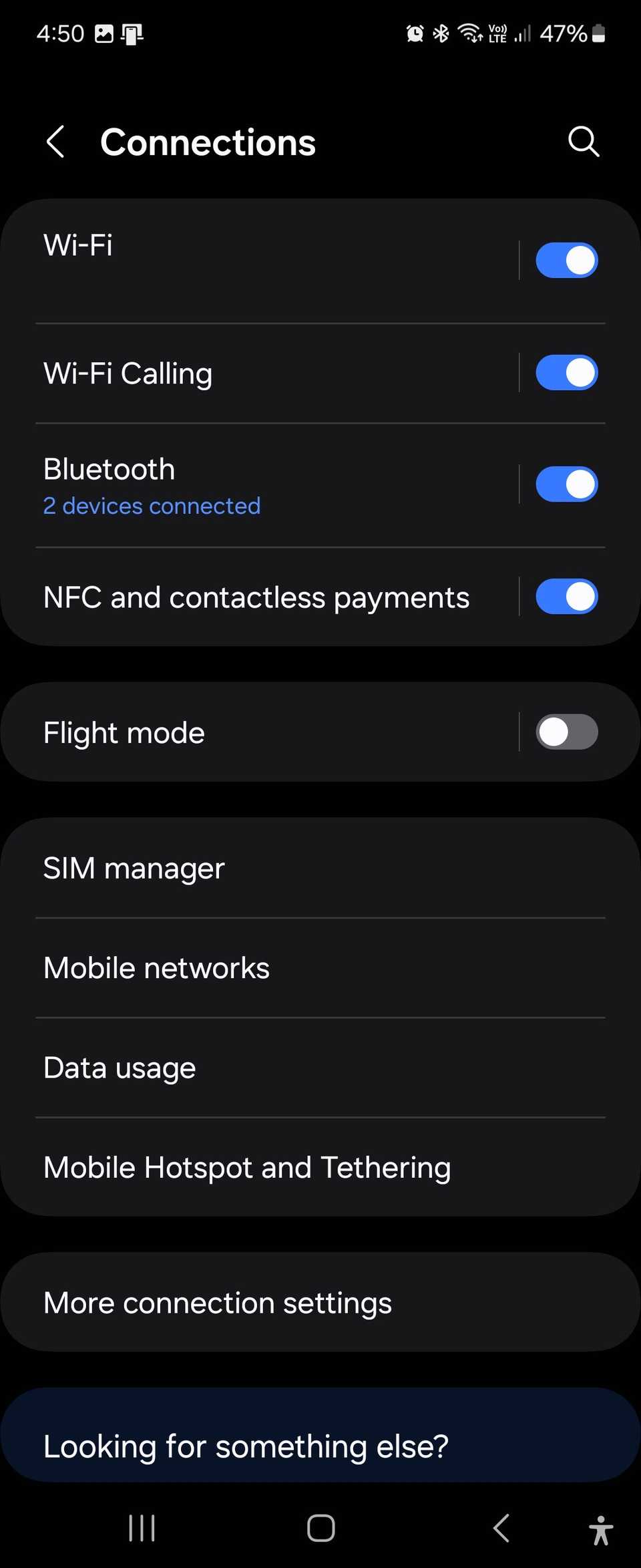This screenshot has height=1568, width=641.
Task: Open the search icon in Connections
Action: click(583, 142)
